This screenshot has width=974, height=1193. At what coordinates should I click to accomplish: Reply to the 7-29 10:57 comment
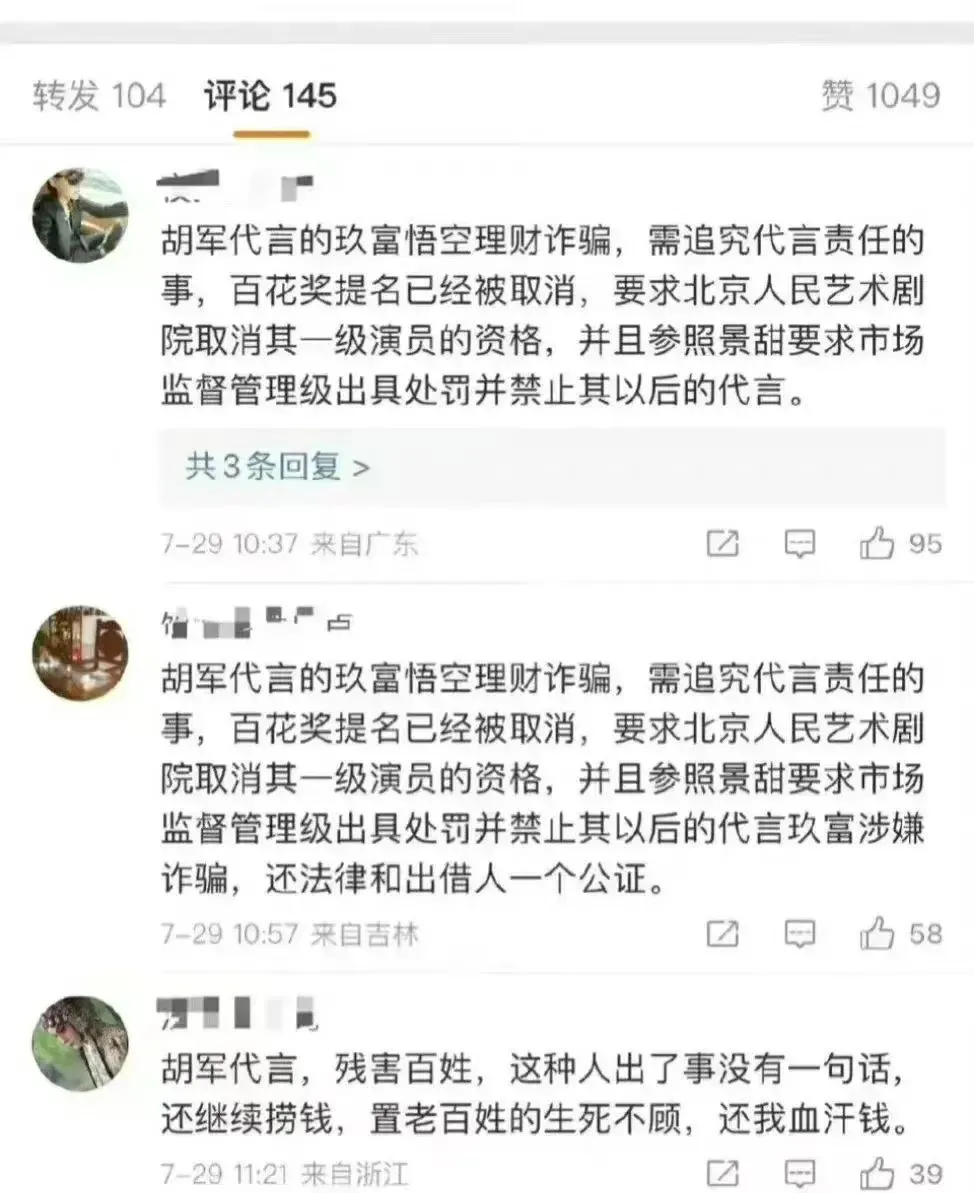pyautogui.click(x=799, y=934)
